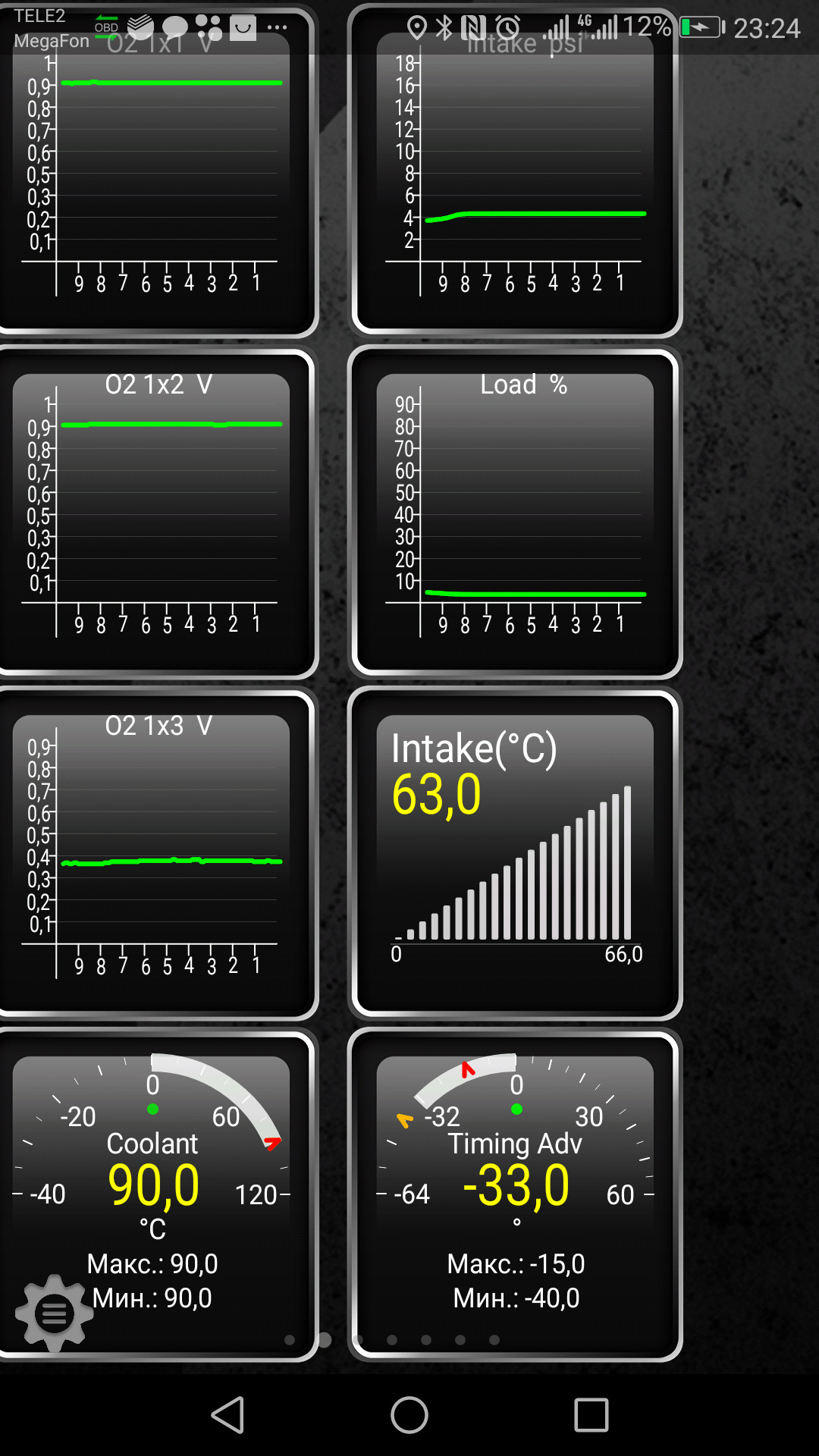Viewport: 819px width, 1456px height.
Task: Go to the home screen
Action: pos(409,1415)
